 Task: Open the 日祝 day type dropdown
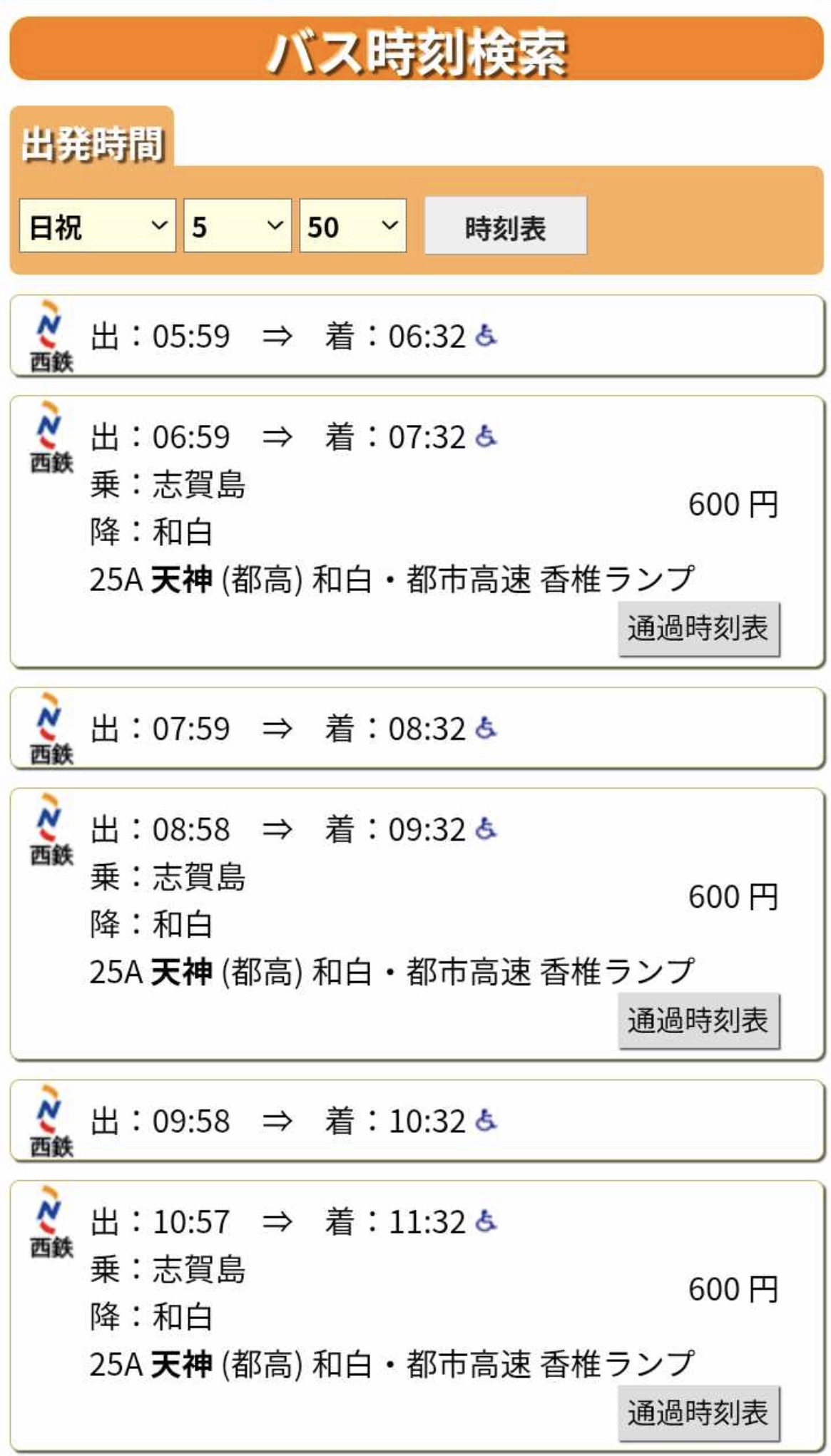(x=97, y=226)
